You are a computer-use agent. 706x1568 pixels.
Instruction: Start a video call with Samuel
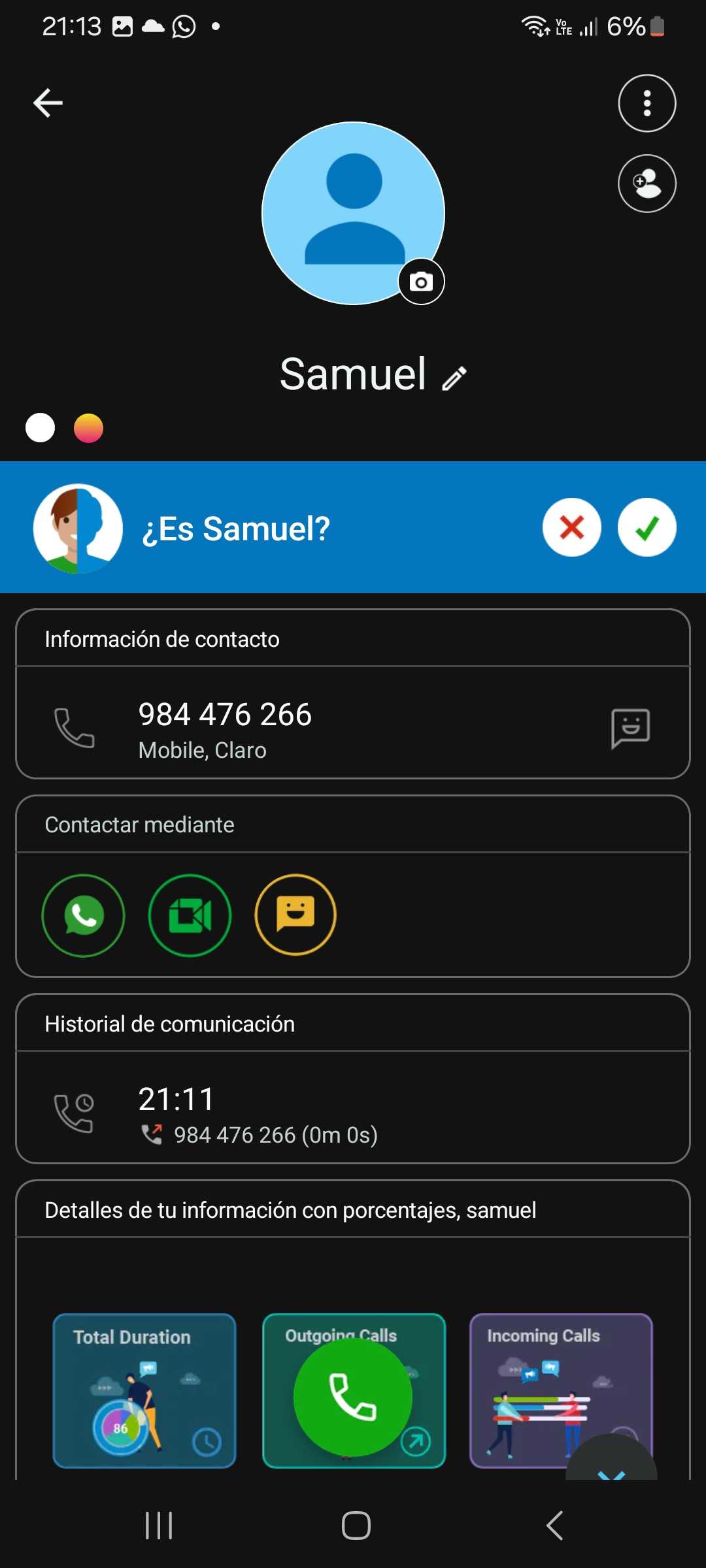tap(190, 915)
